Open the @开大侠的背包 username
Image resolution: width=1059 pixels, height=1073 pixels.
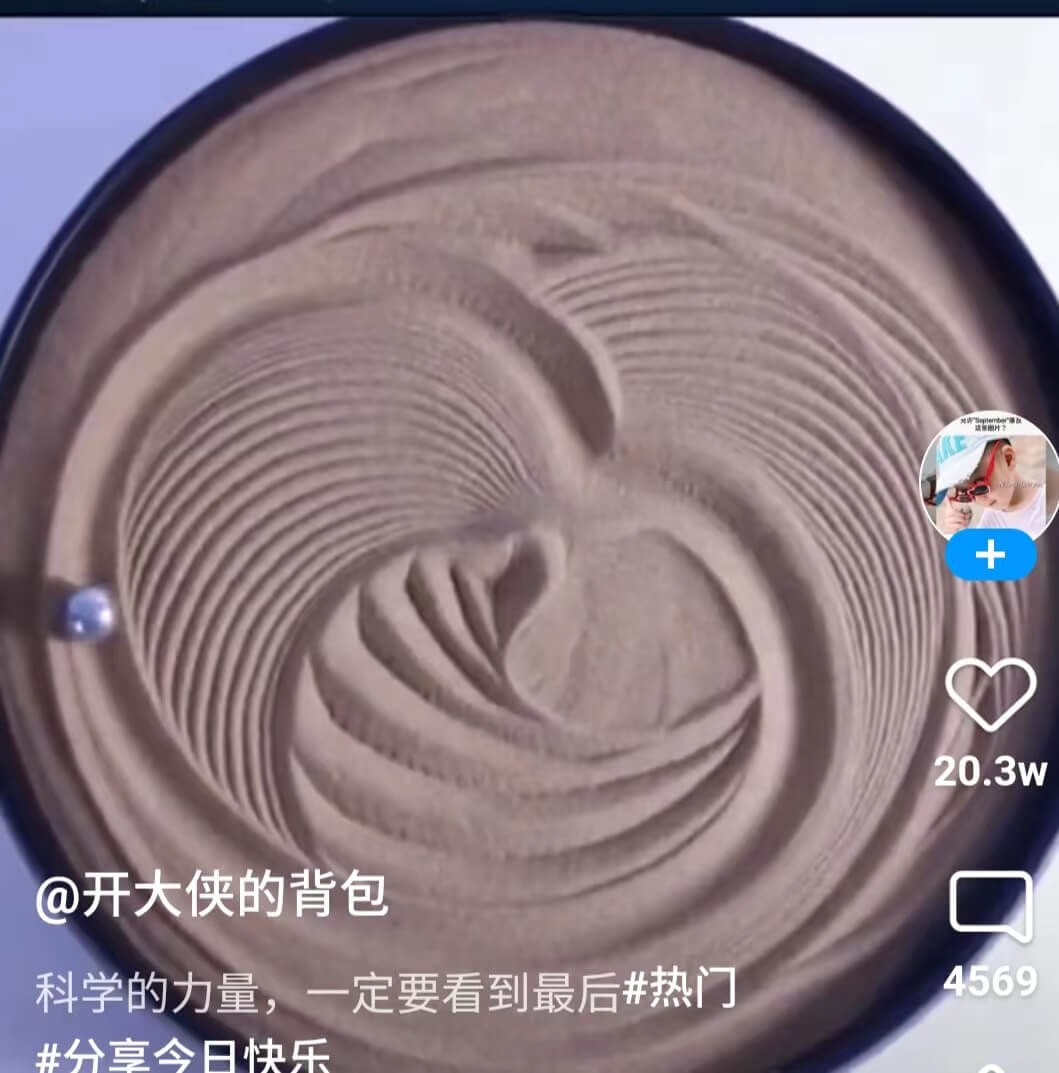click(212, 895)
